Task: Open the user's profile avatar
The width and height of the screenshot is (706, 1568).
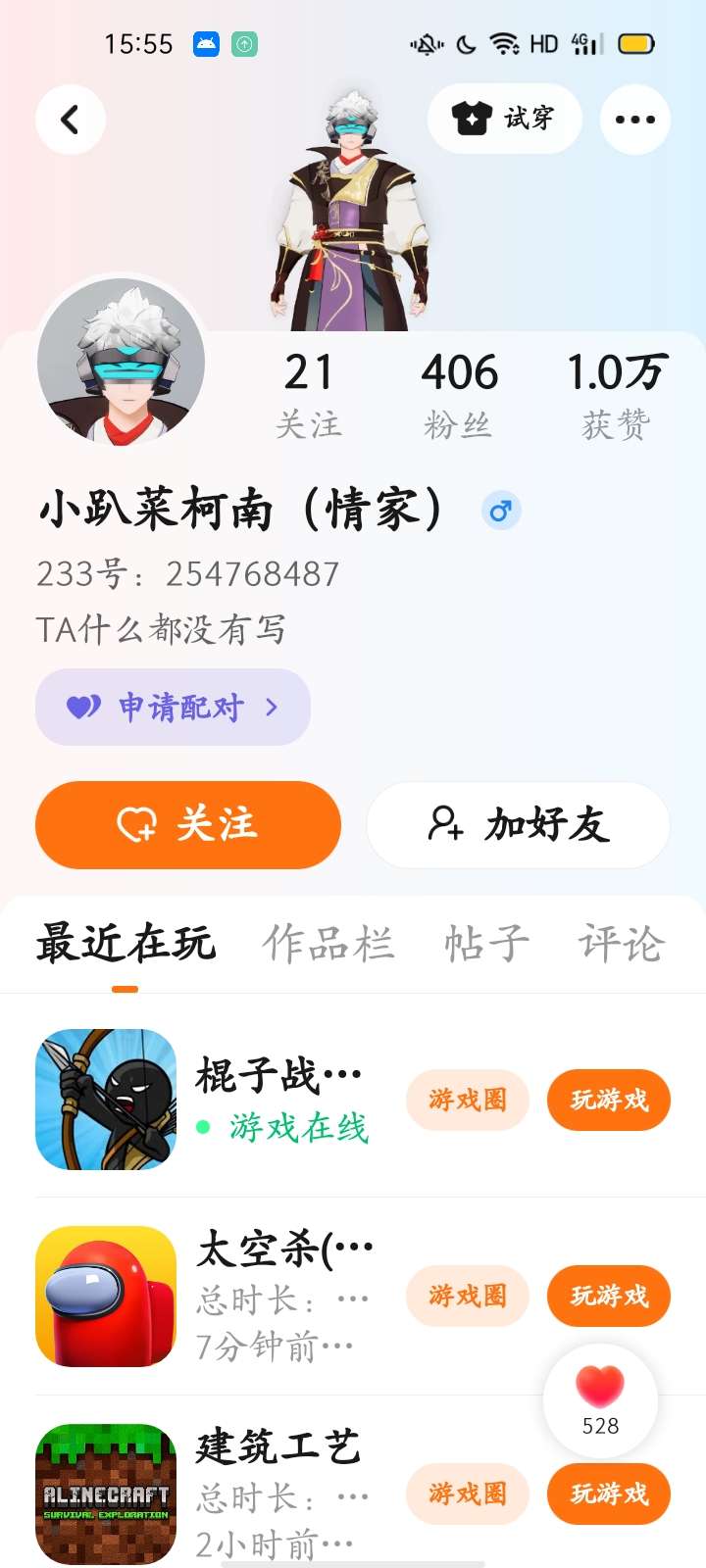Action: (122, 363)
